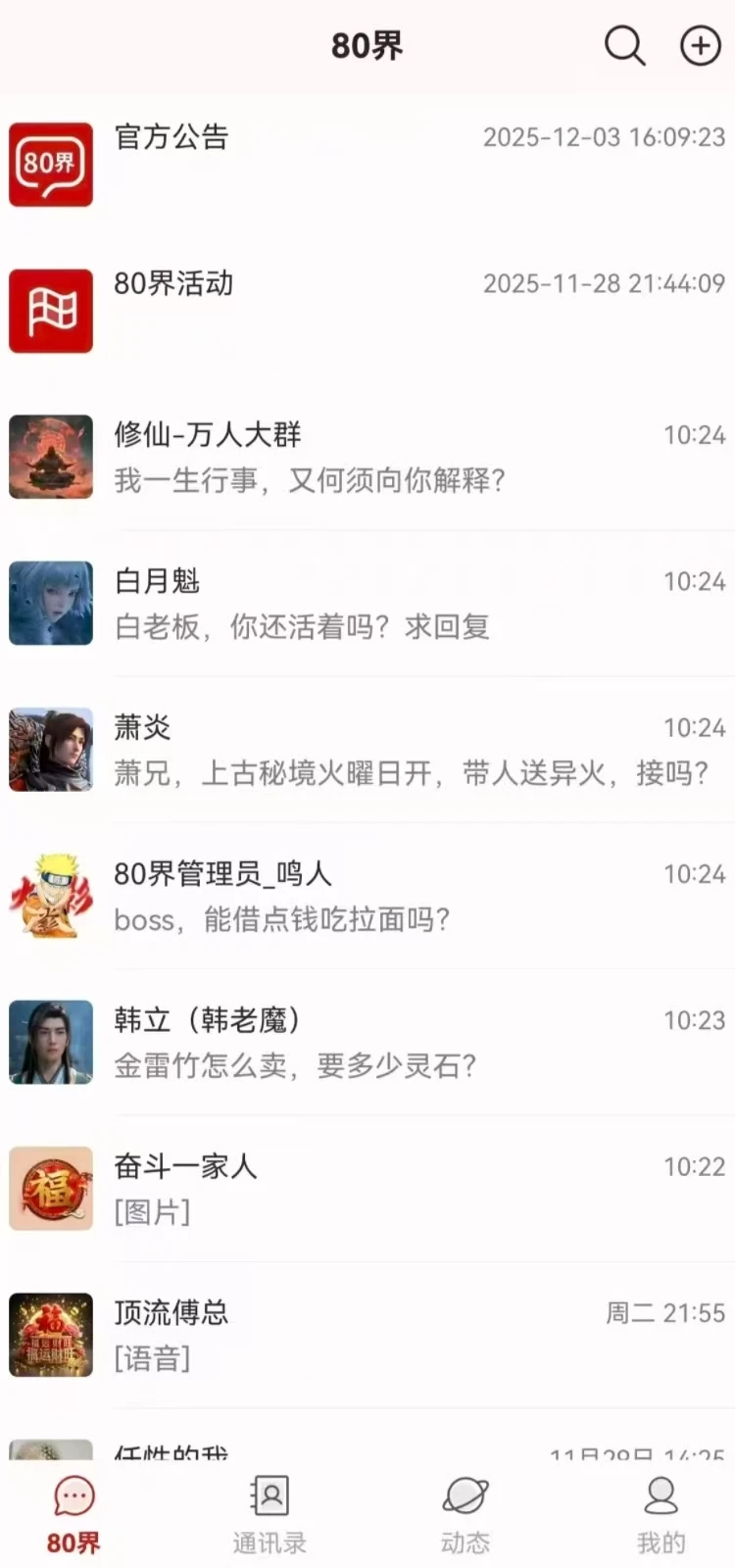Select the 官方公告 red 80界 icon
The image size is (735, 1568).
[x=50, y=165]
